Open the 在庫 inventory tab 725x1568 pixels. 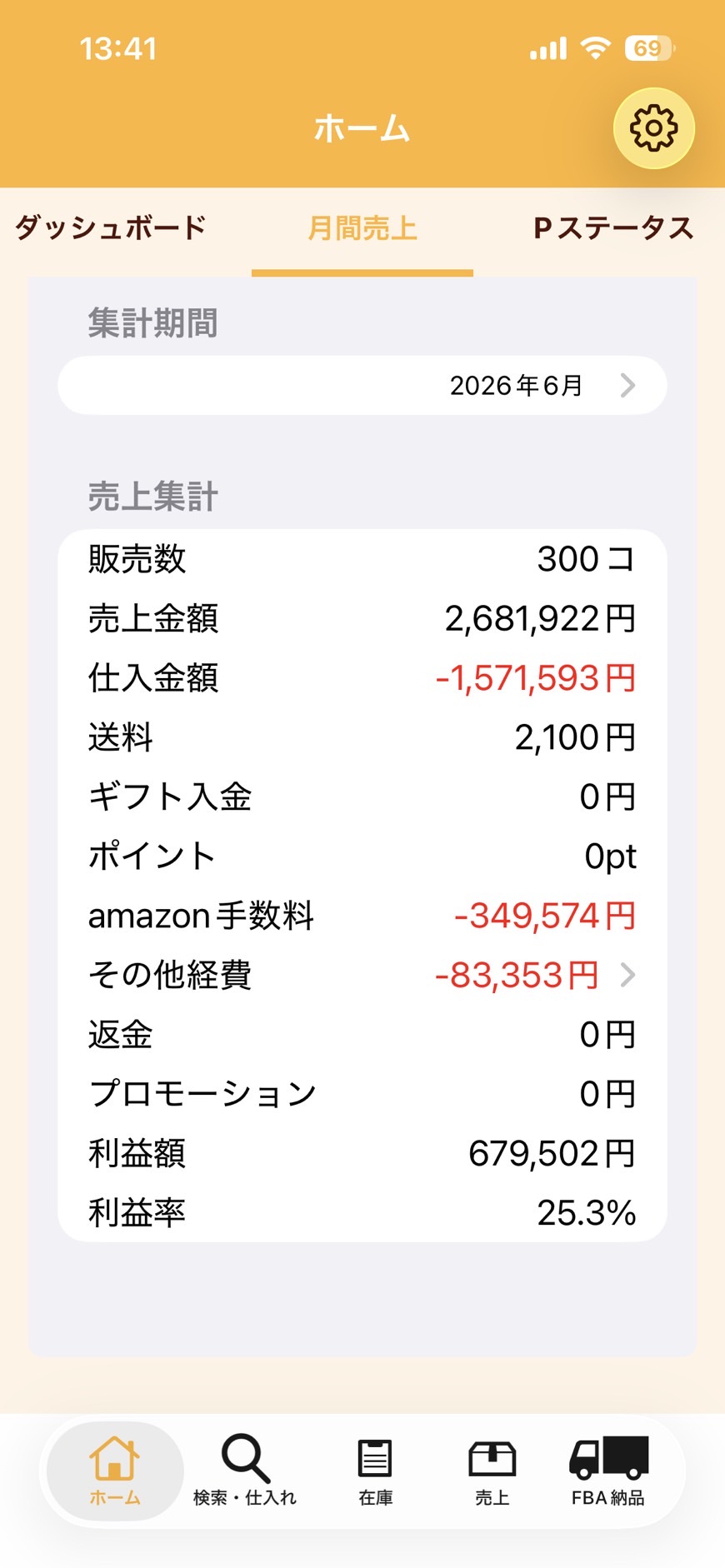375,1471
